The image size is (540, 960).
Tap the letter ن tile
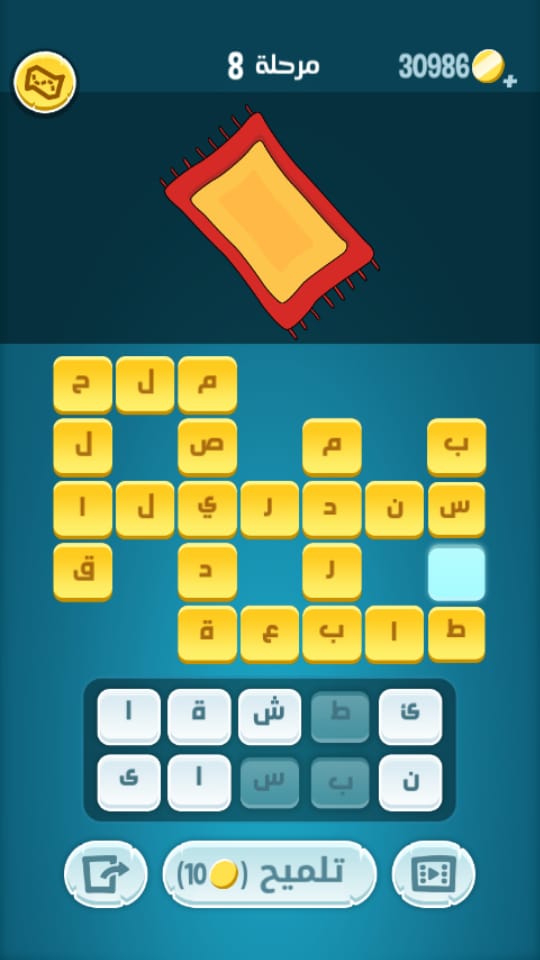pos(410,783)
